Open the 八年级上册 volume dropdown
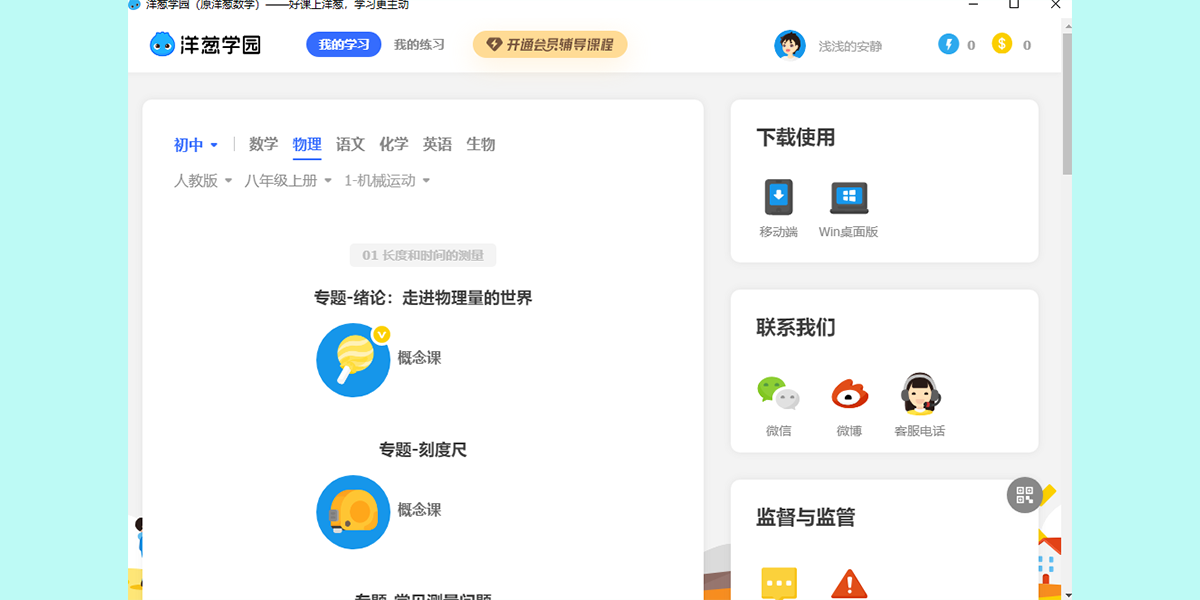This screenshot has height=600, width=1200. [x=288, y=181]
